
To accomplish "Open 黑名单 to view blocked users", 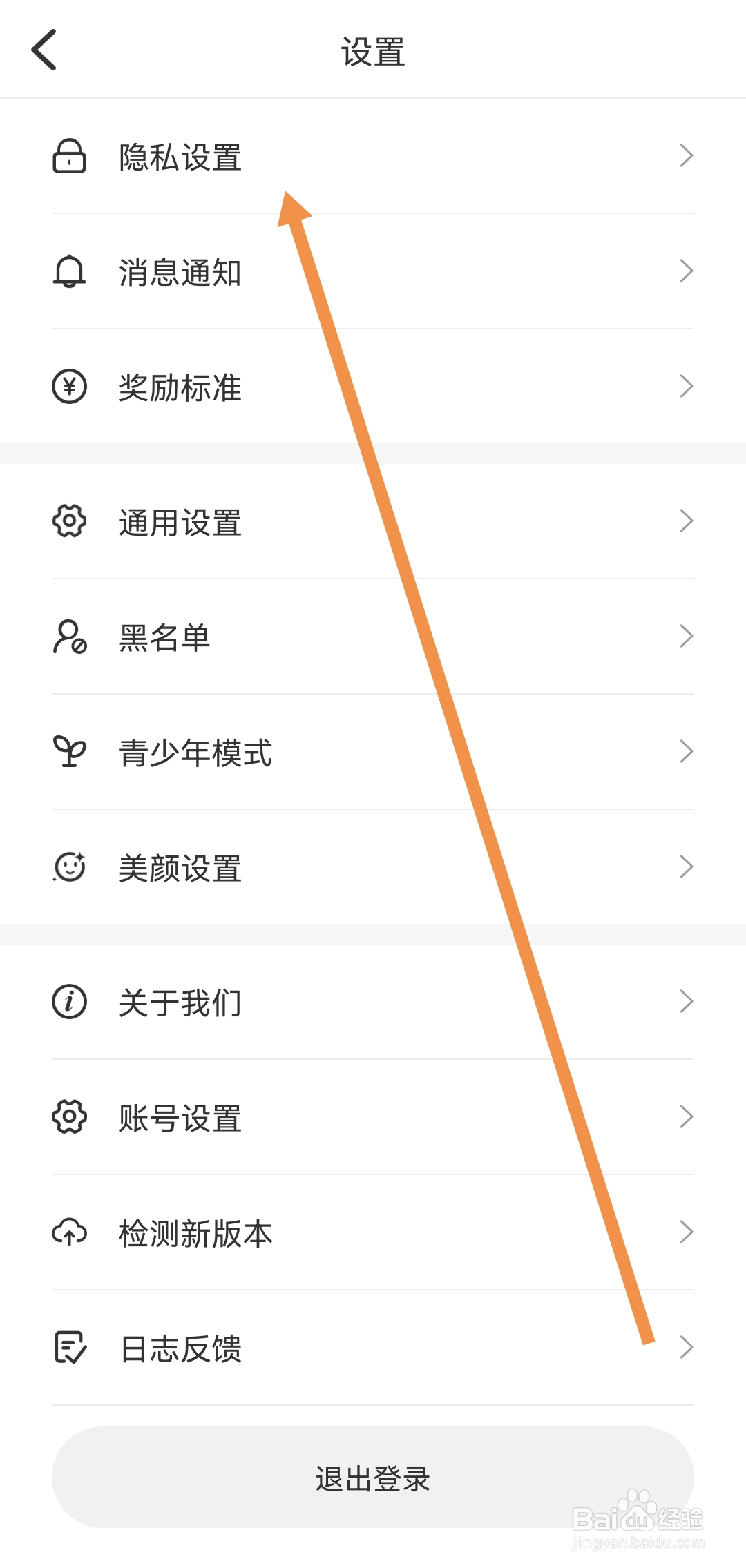I will click(373, 637).
